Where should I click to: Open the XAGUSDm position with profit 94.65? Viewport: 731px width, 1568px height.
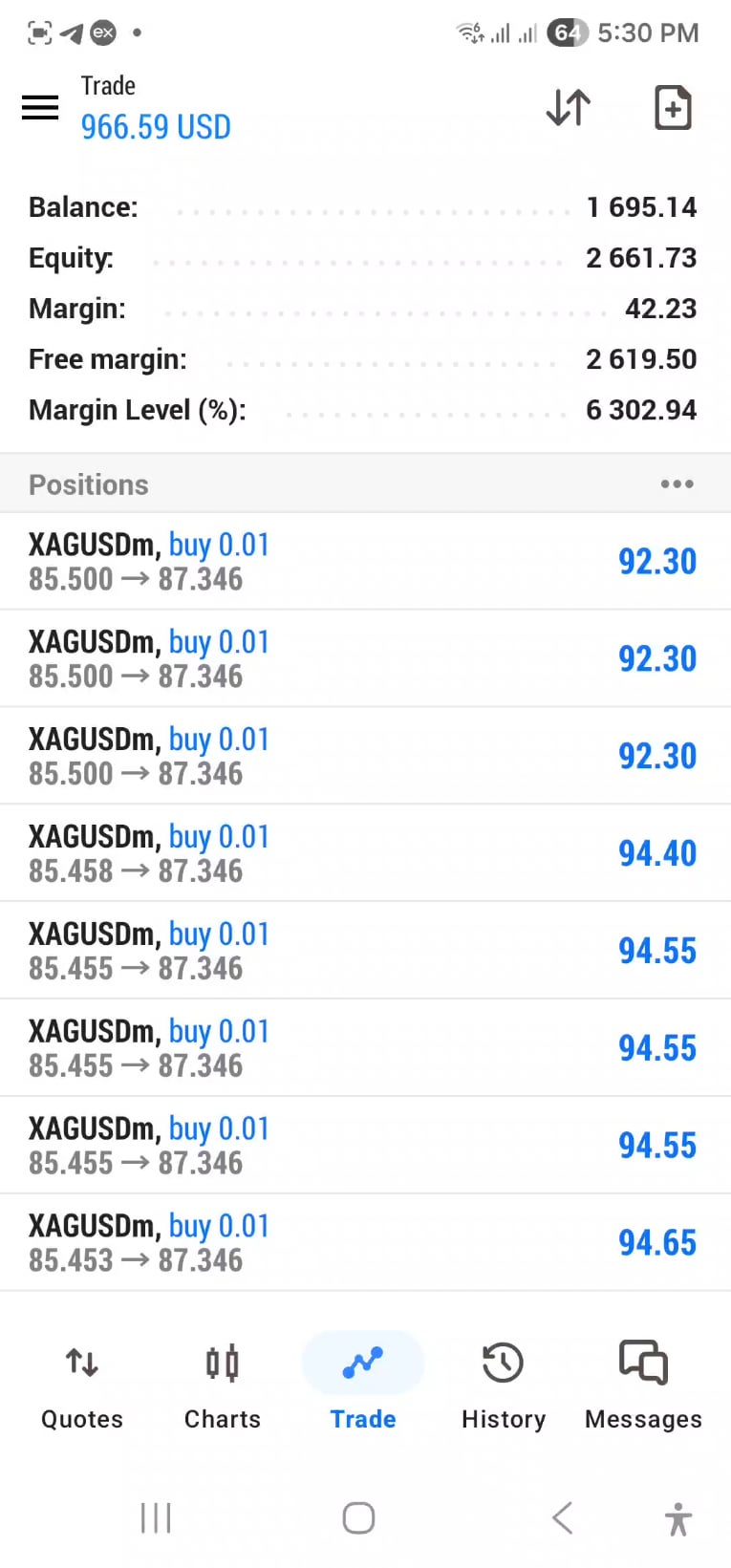[x=365, y=1242]
